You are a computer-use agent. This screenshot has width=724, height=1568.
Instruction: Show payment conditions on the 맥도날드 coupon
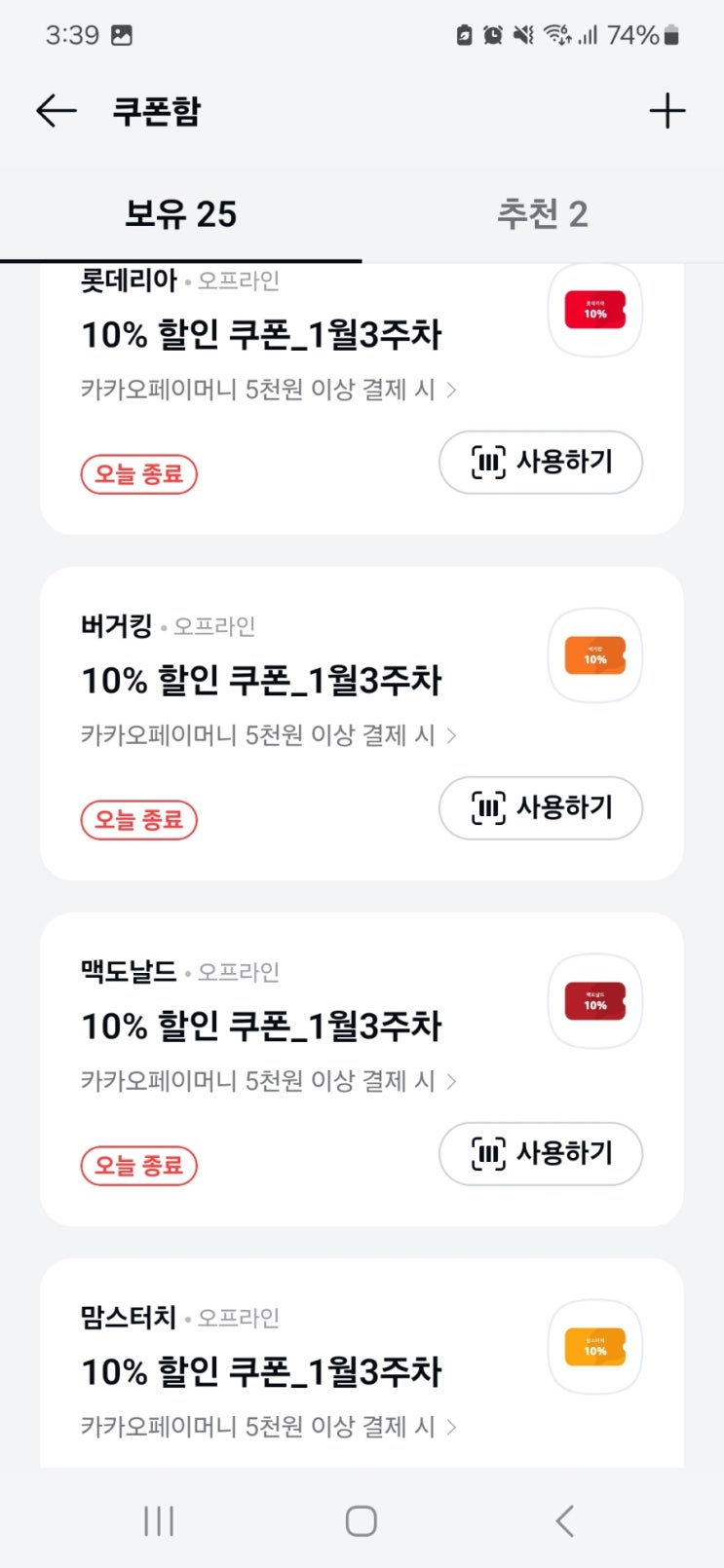[x=268, y=1081]
